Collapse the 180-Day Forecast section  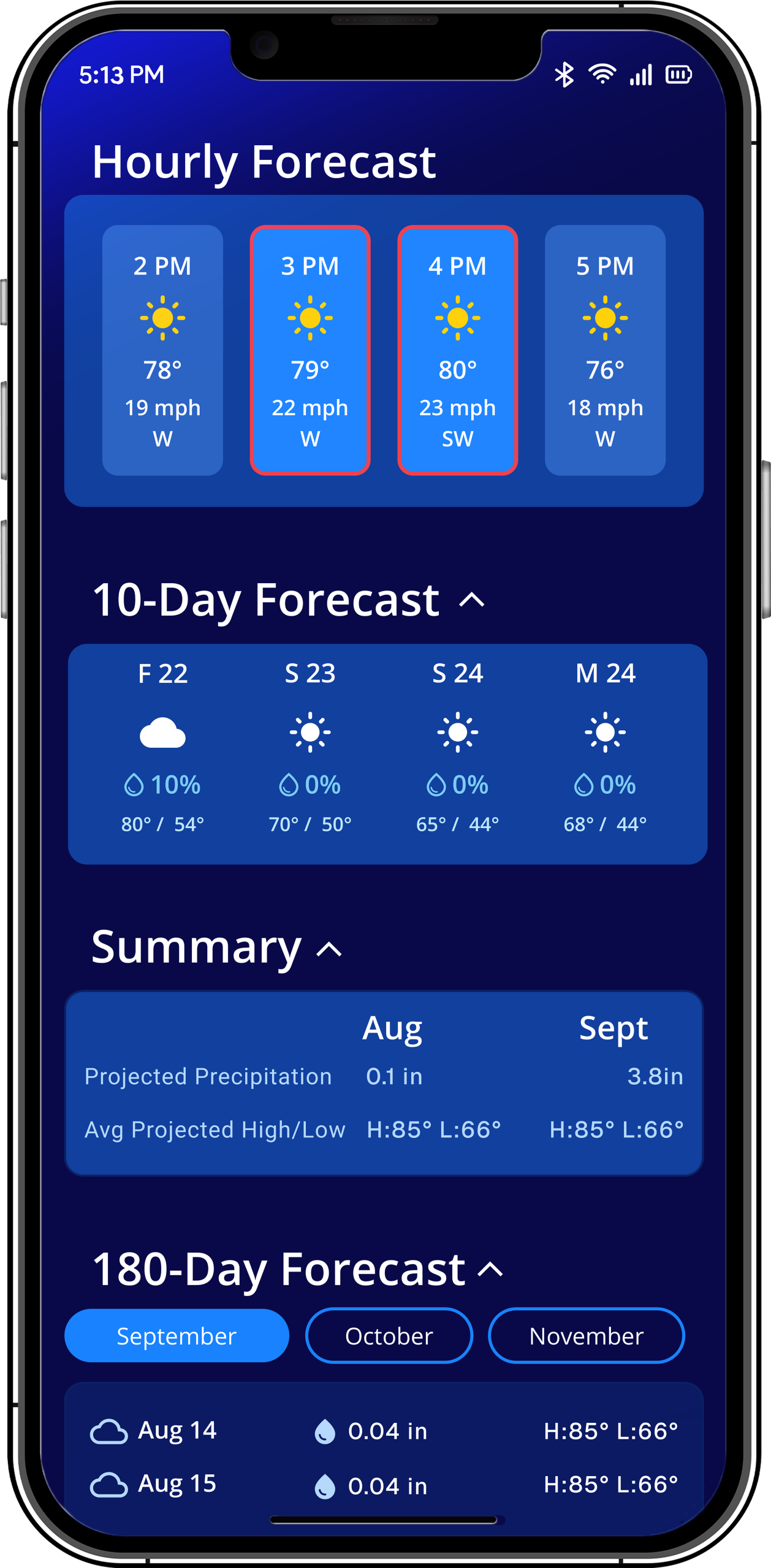(490, 1270)
